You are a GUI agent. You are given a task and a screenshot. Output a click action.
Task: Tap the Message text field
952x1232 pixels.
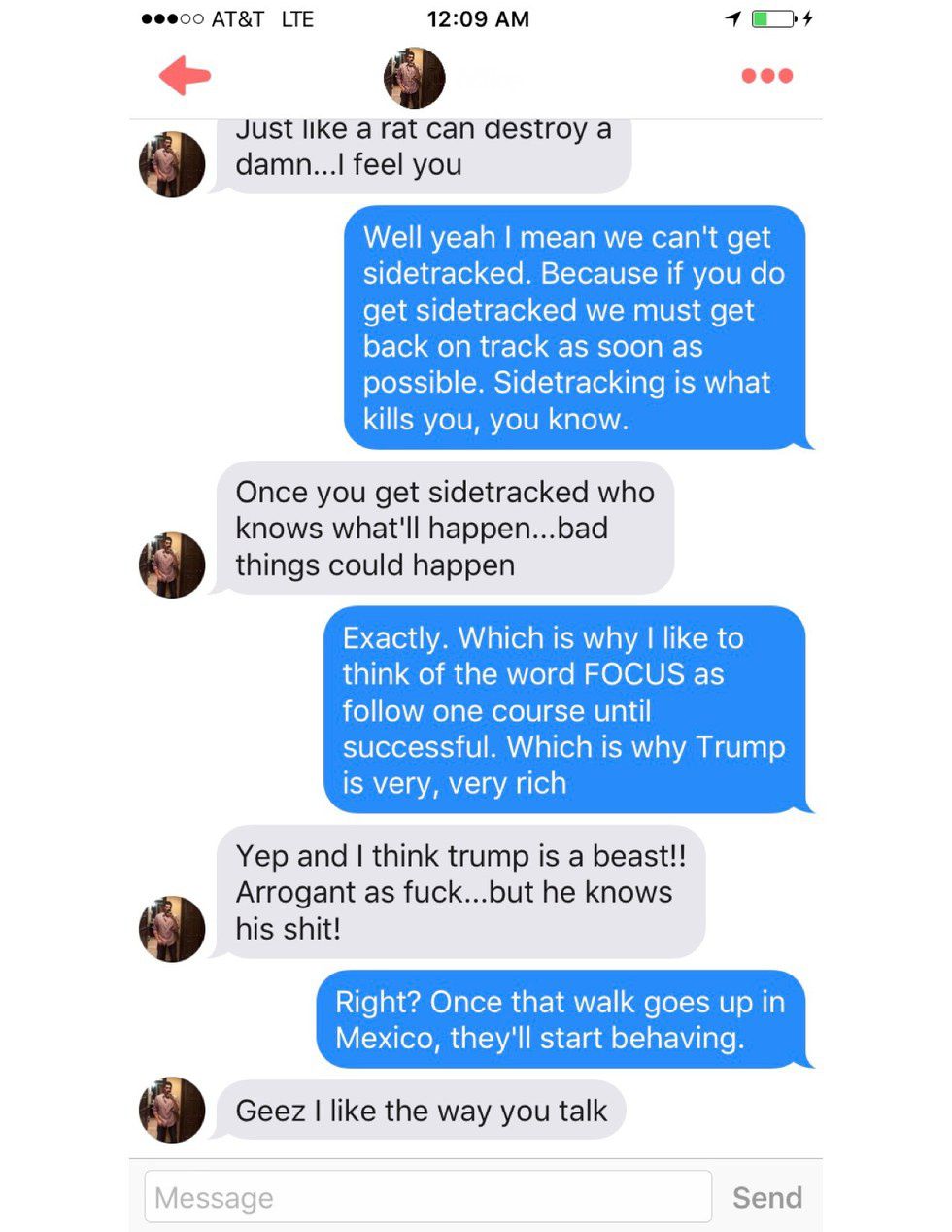tap(427, 1197)
